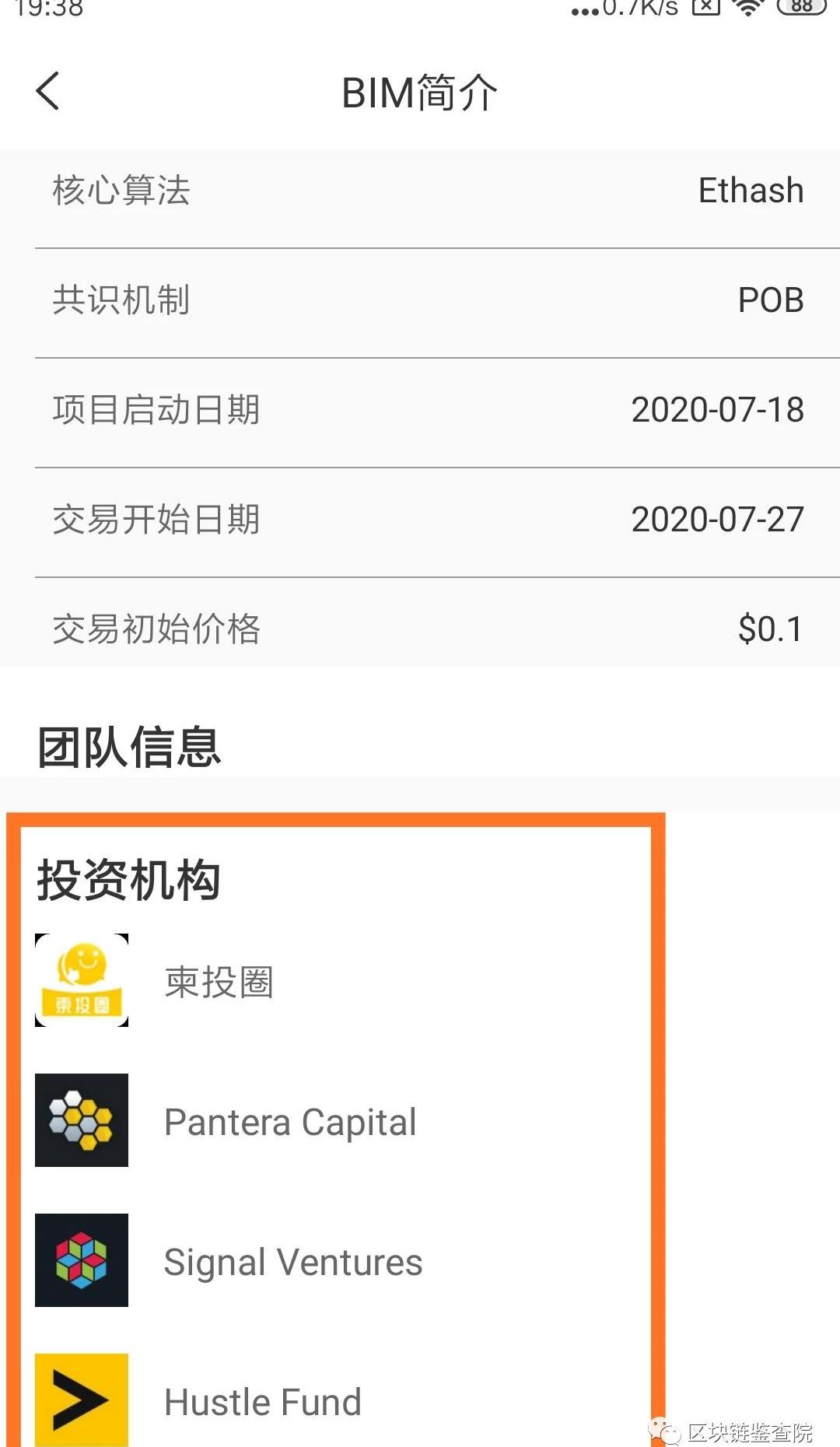View the Signal Ventures investor entry
The height and width of the screenshot is (1447, 840).
point(292,1262)
